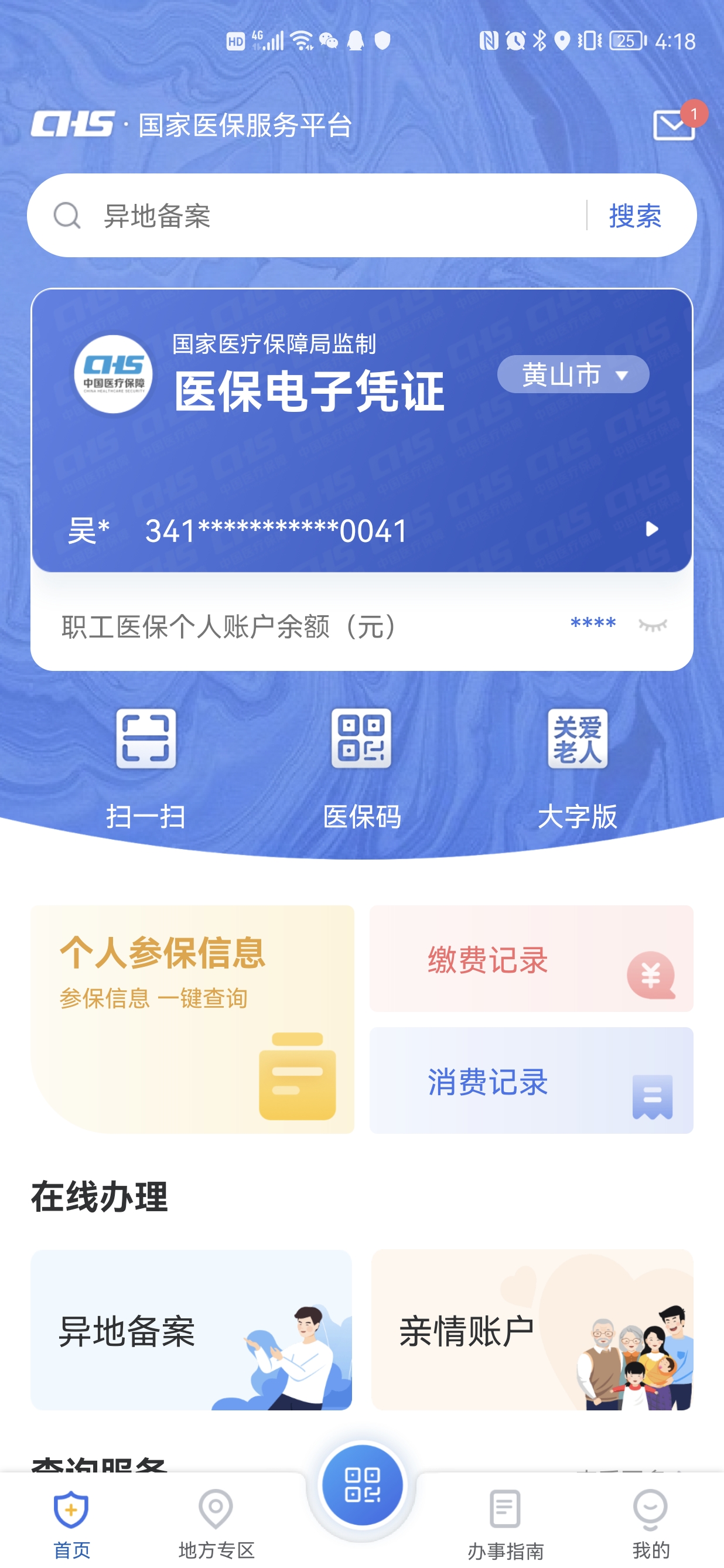Open 医保码 QR code

click(361, 767)
